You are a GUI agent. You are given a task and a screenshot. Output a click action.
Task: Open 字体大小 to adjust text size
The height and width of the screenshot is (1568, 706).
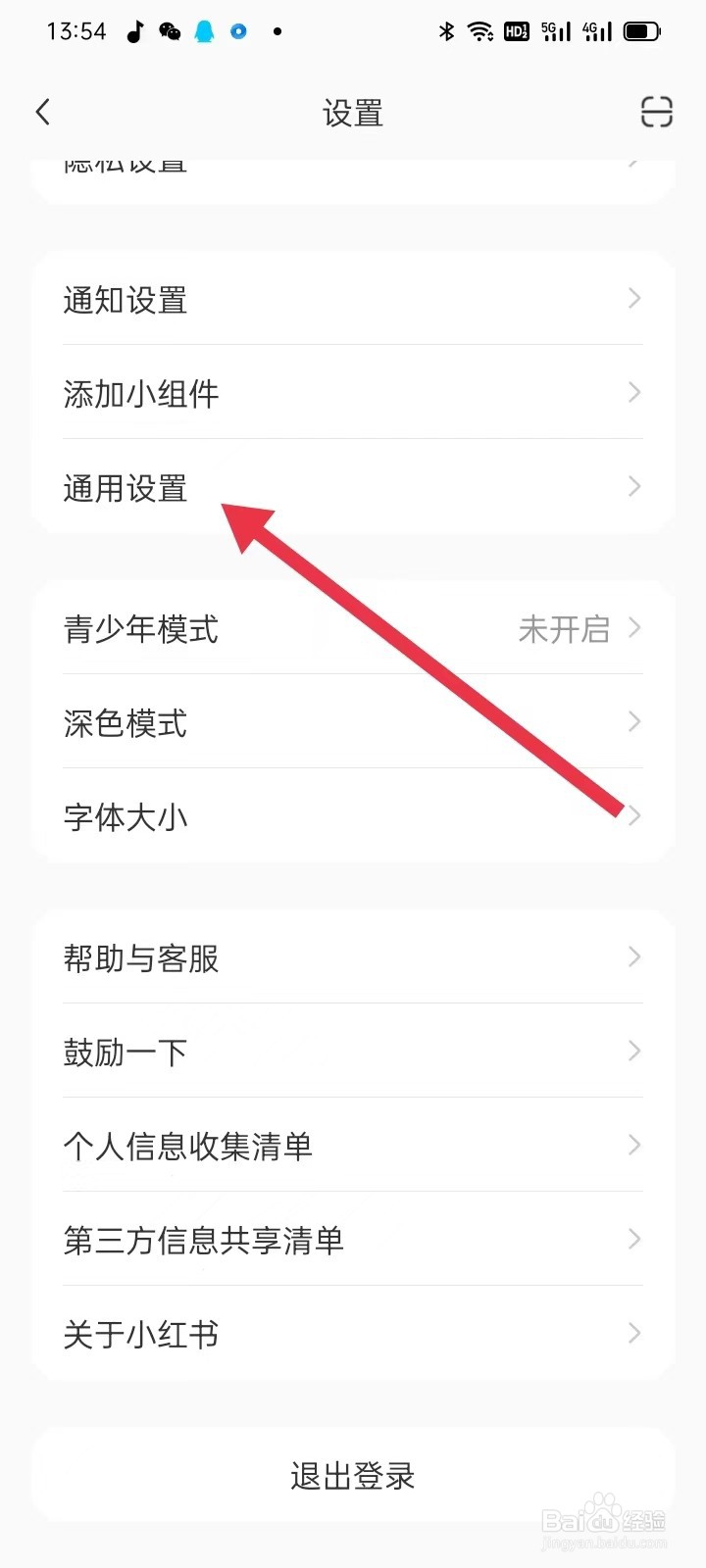tap(353, 815)
